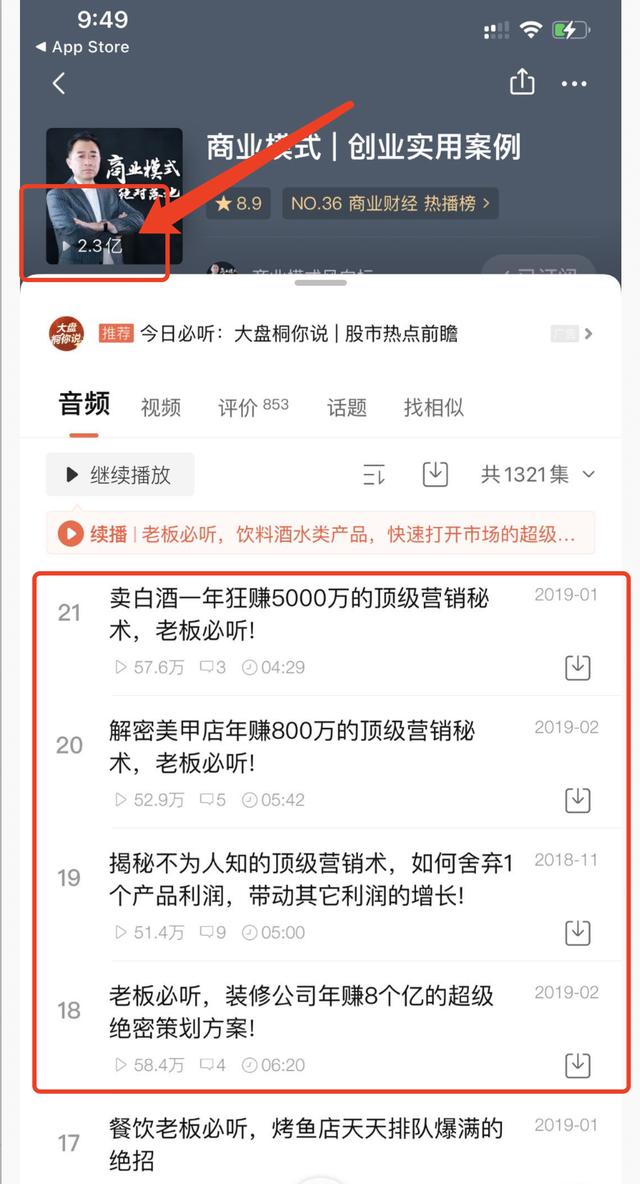The image size is (640, 1184).
Task: Resume playback from the 续播 bar
Action: pos(320,534)
